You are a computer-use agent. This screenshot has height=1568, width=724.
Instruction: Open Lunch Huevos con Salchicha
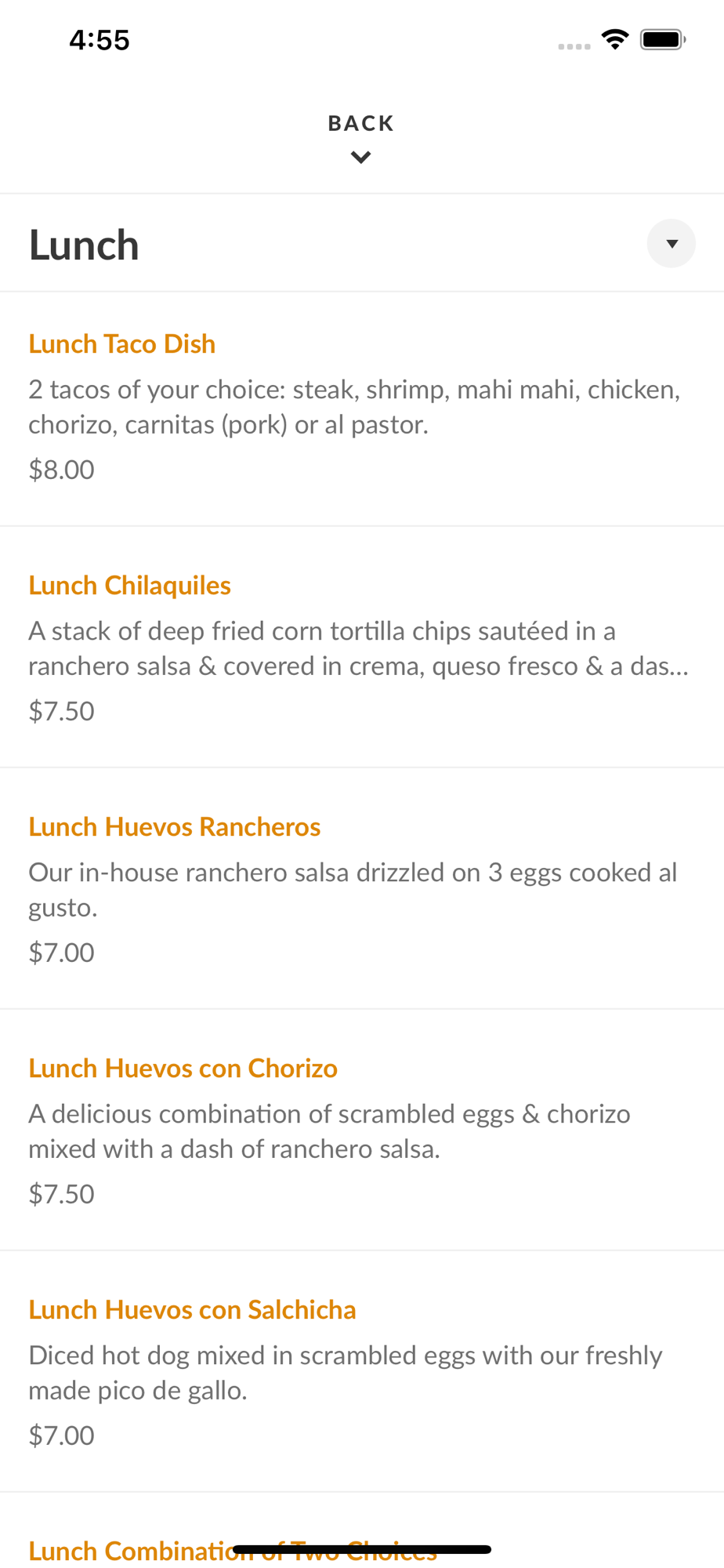click(362, 1372)
